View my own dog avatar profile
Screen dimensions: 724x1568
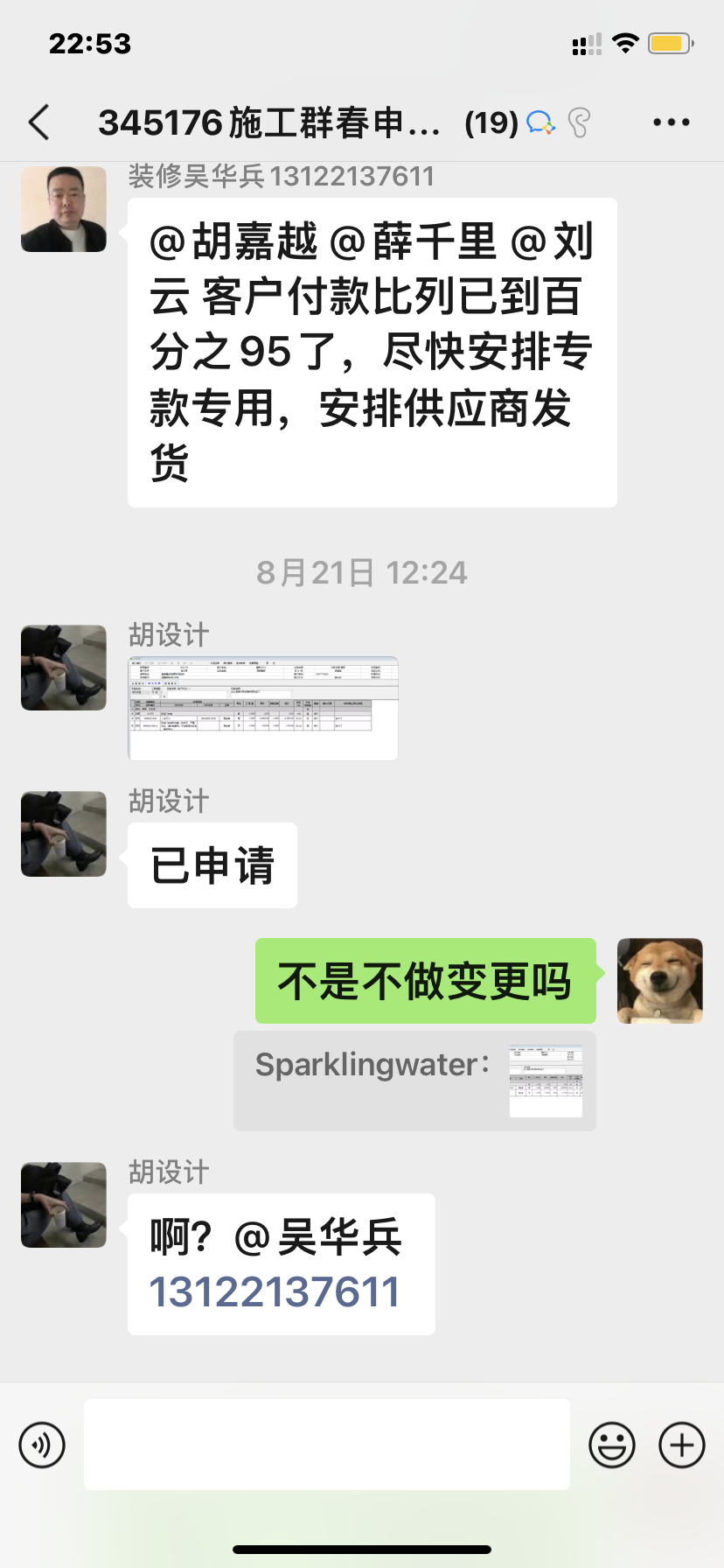659,981
